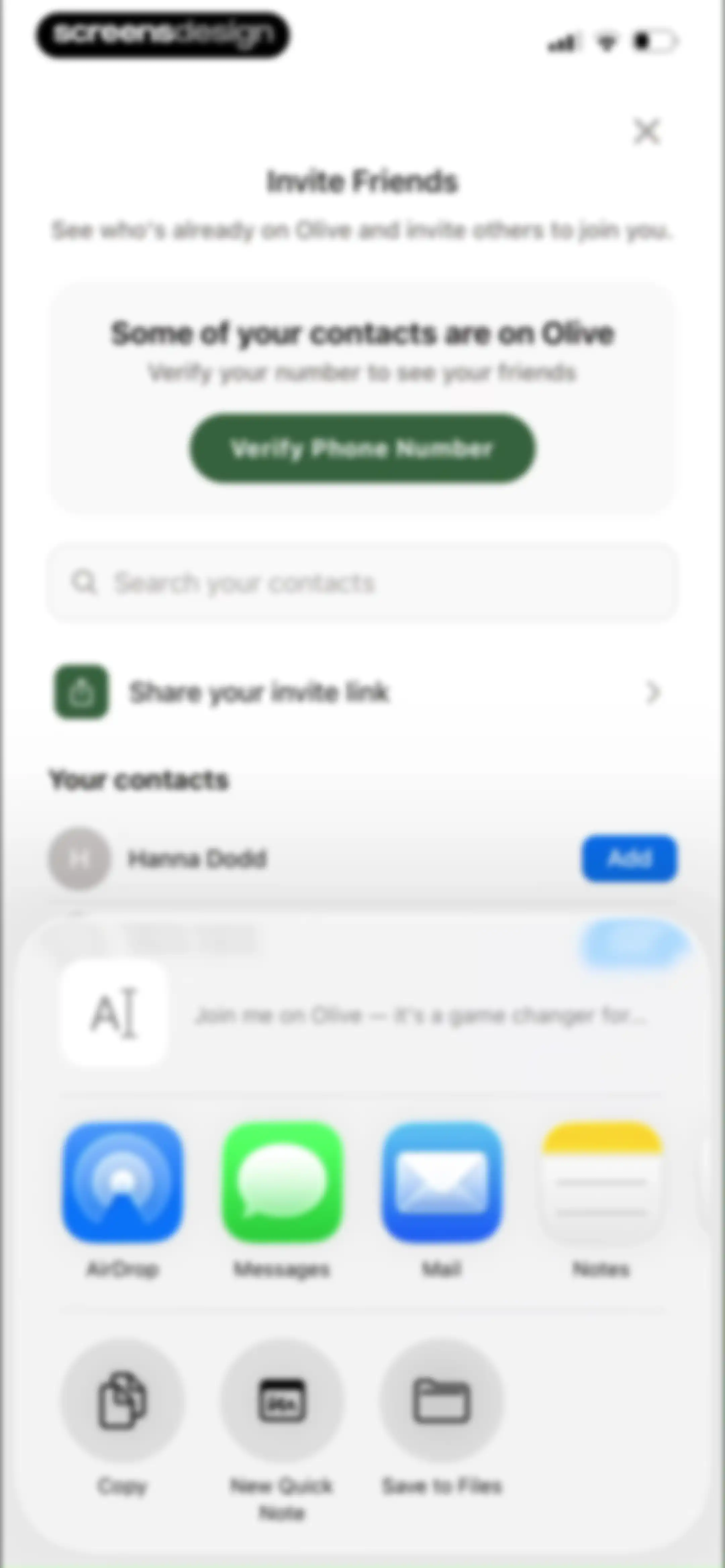Close the Invite Friends screen
This screenshot has width=725, height=1568.
646,131
